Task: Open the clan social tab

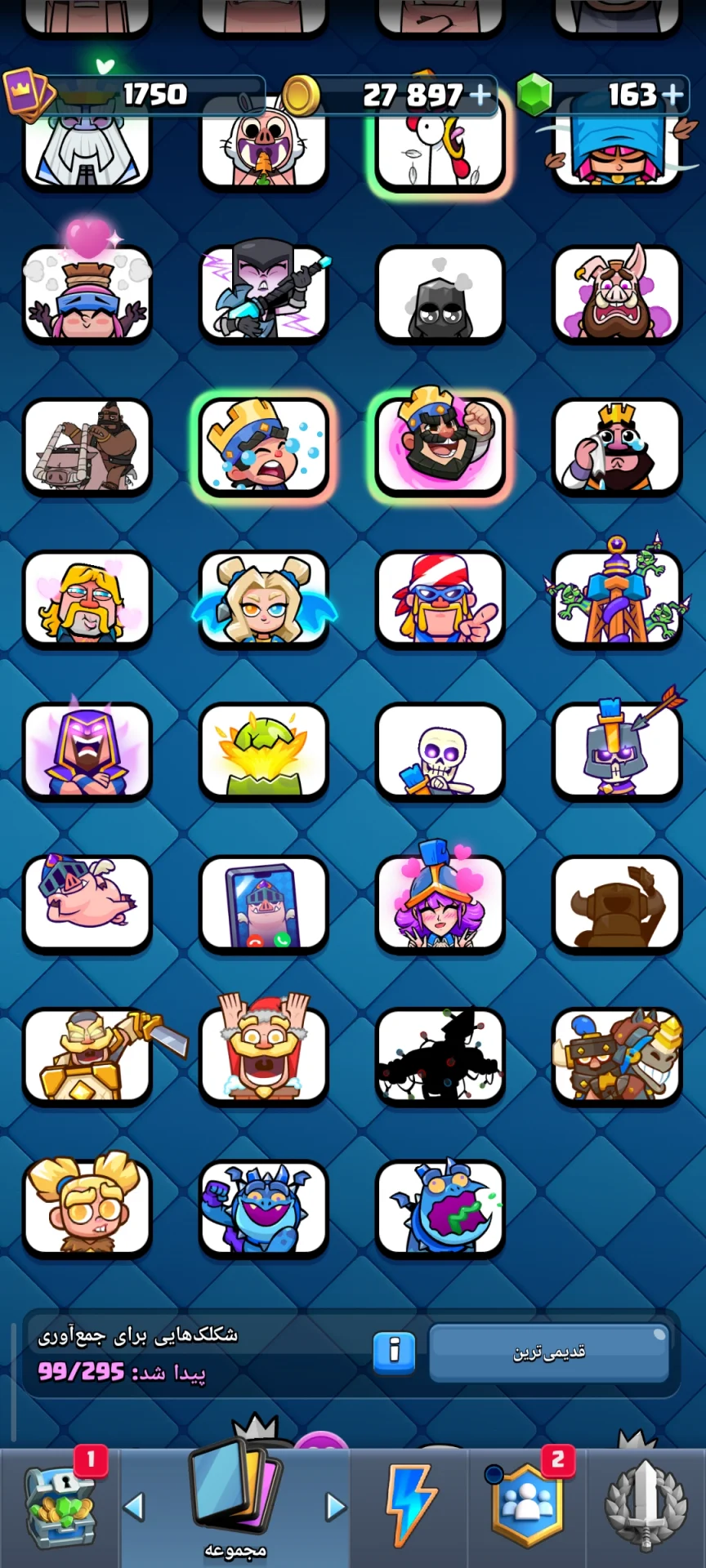Action: (x=527, y=1507)
